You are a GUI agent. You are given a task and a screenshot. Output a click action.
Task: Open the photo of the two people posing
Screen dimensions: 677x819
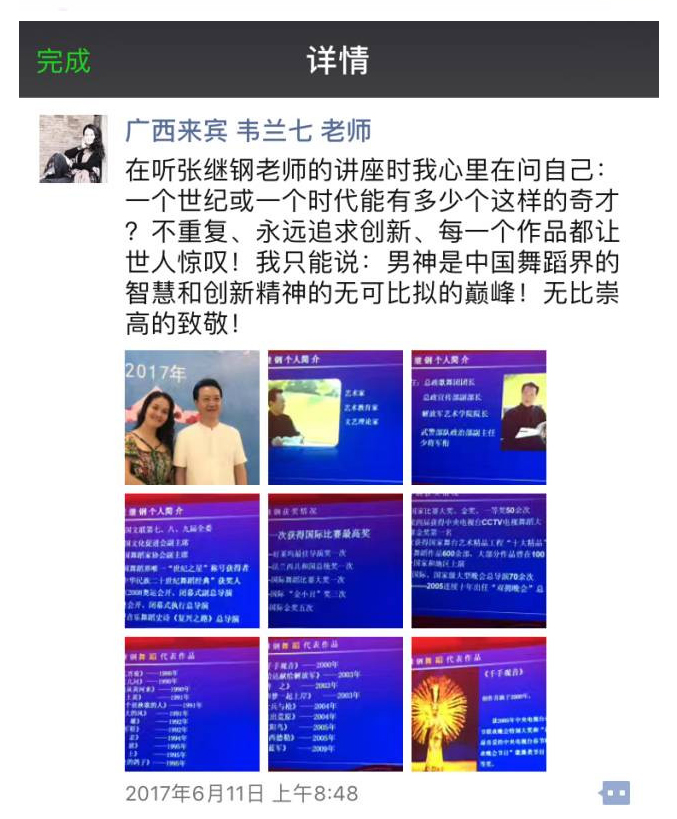click(x=192, y=418)
